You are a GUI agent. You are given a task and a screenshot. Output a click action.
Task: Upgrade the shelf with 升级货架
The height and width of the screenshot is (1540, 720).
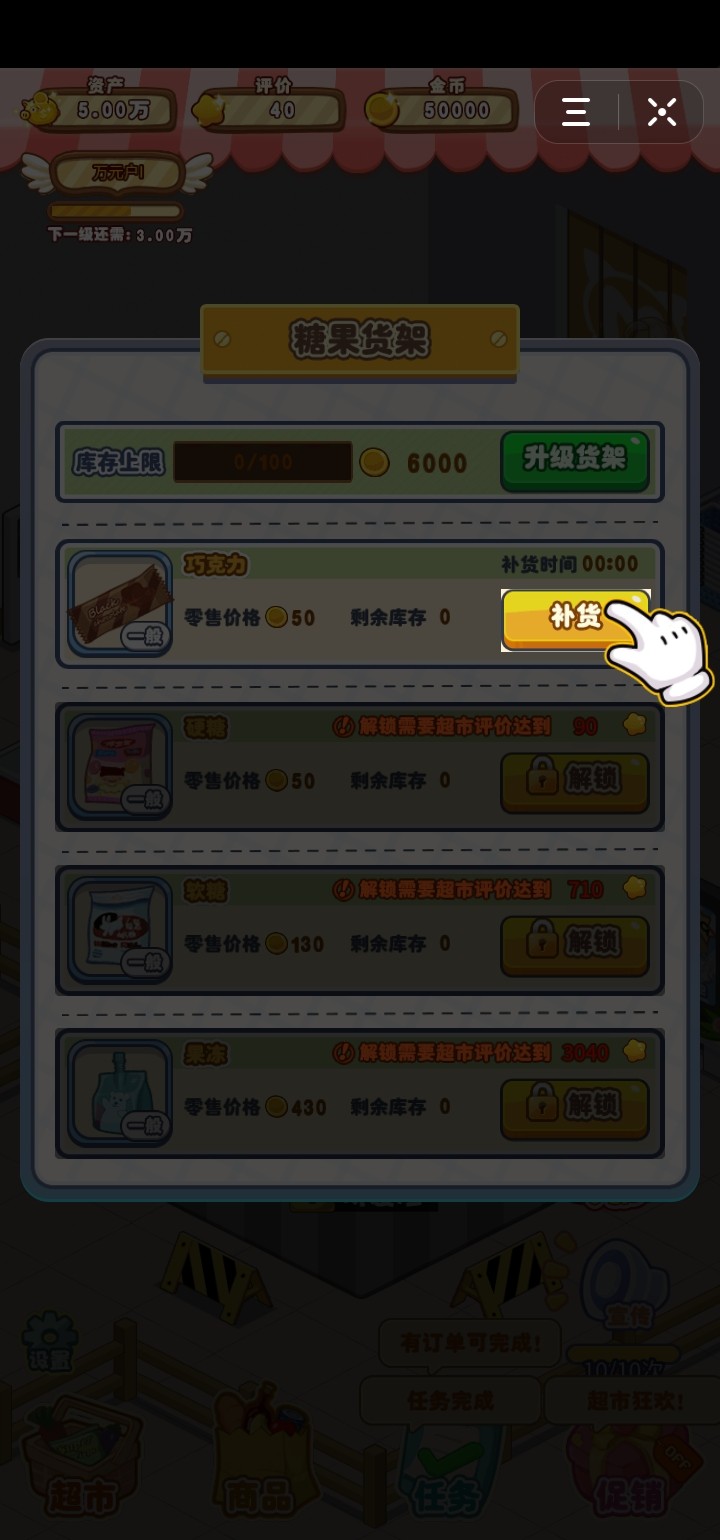click(574, 460)
